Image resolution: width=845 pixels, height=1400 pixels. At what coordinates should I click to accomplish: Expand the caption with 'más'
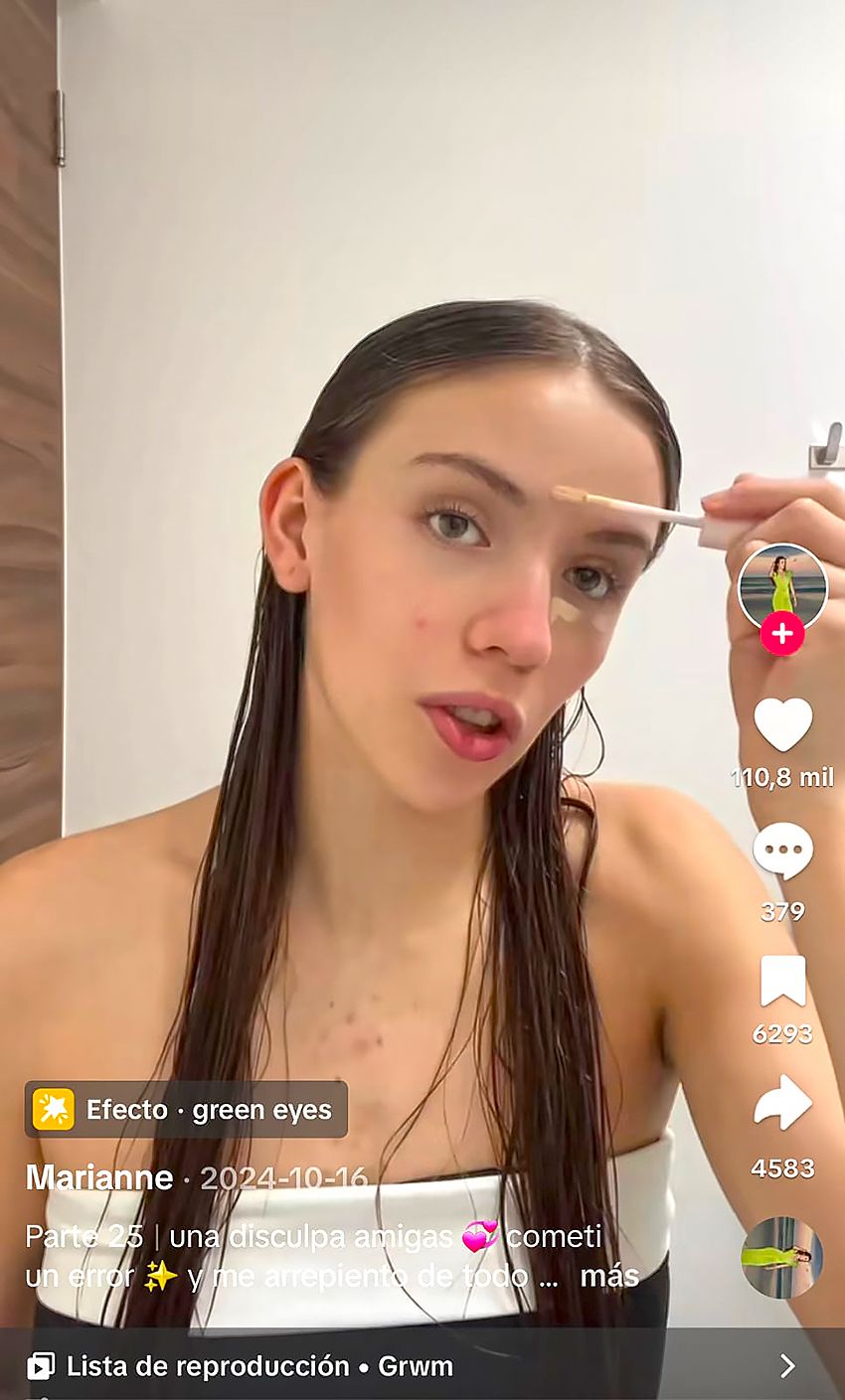click(608, 1276)
